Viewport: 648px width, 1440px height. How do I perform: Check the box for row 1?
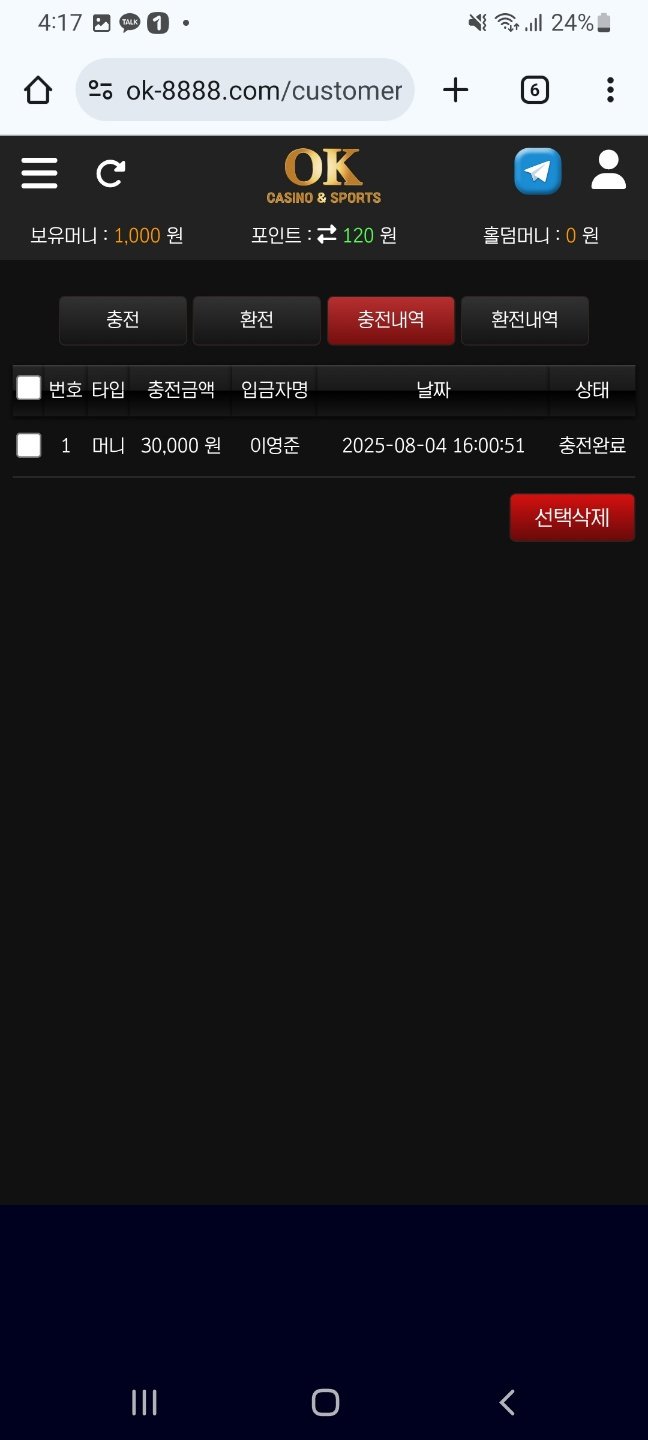pyautogui.click(x=29, y=445)
